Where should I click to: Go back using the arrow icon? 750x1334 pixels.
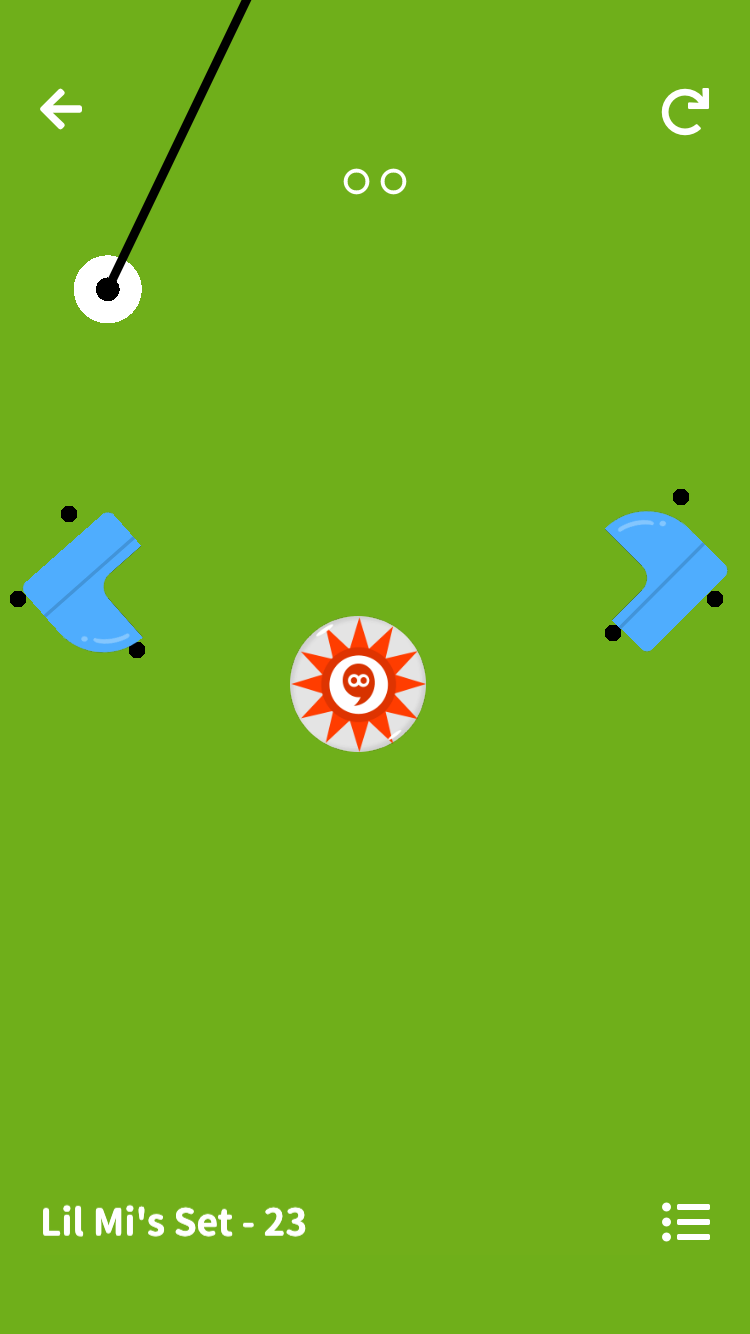tap(61, 109)
